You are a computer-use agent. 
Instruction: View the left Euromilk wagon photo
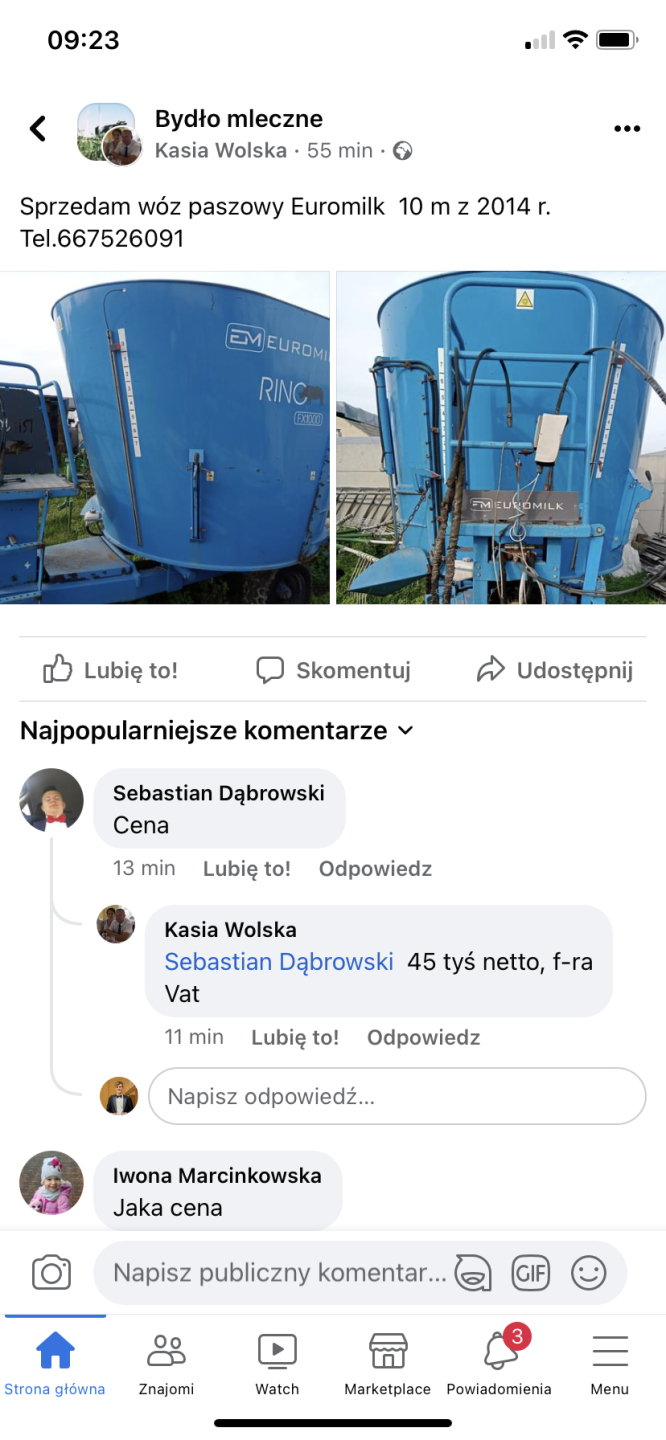pos(165,438)
